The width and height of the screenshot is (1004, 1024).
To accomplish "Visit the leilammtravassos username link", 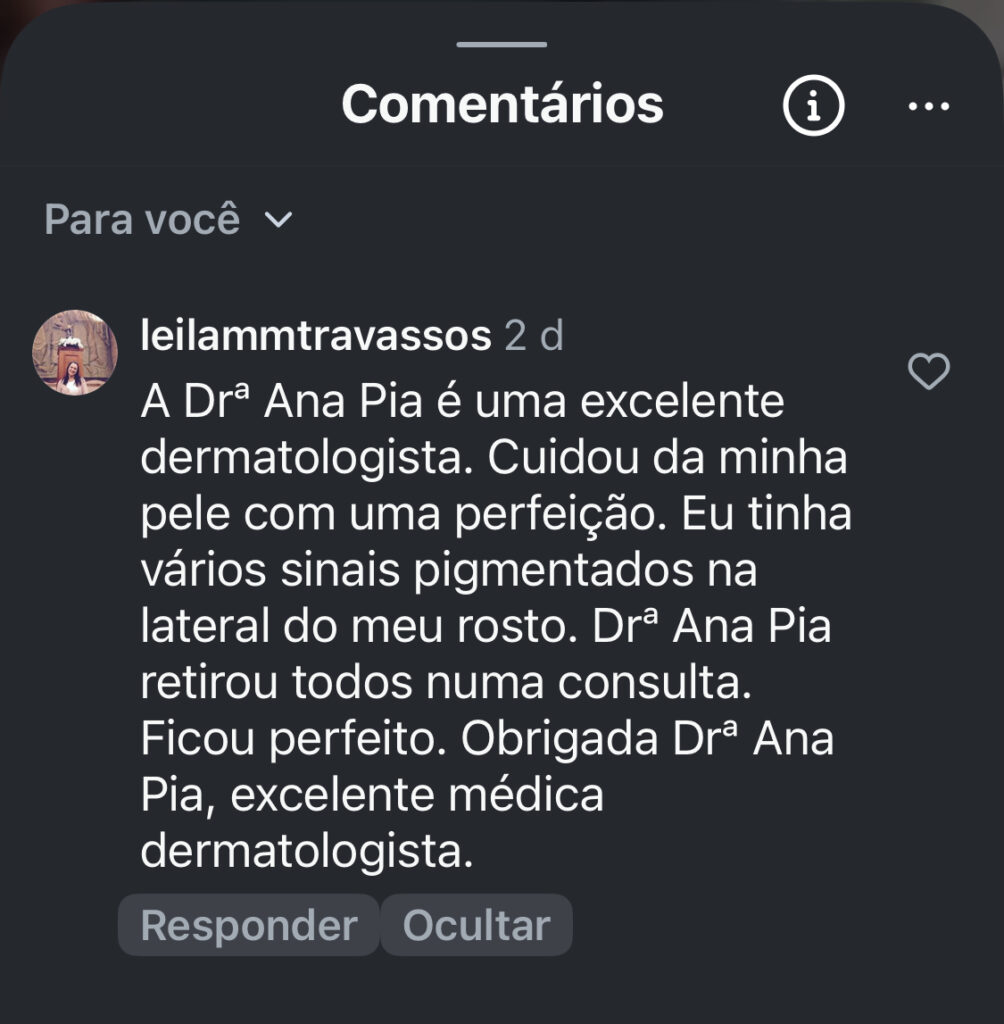I will click(316, 337).
